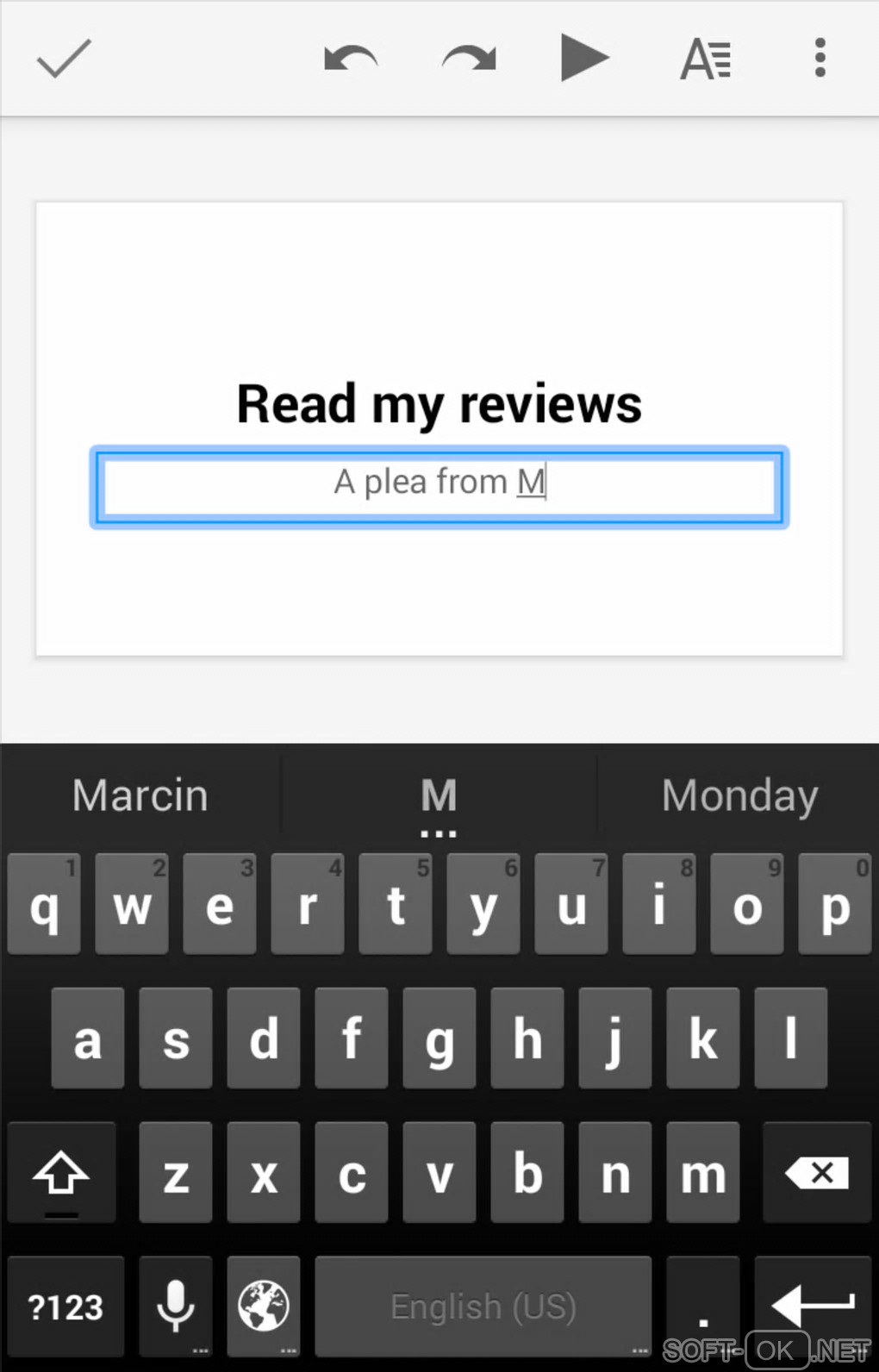This screenshot has width=879, height=1372.
Task: Undo the last change
Action: coord(350,59)
